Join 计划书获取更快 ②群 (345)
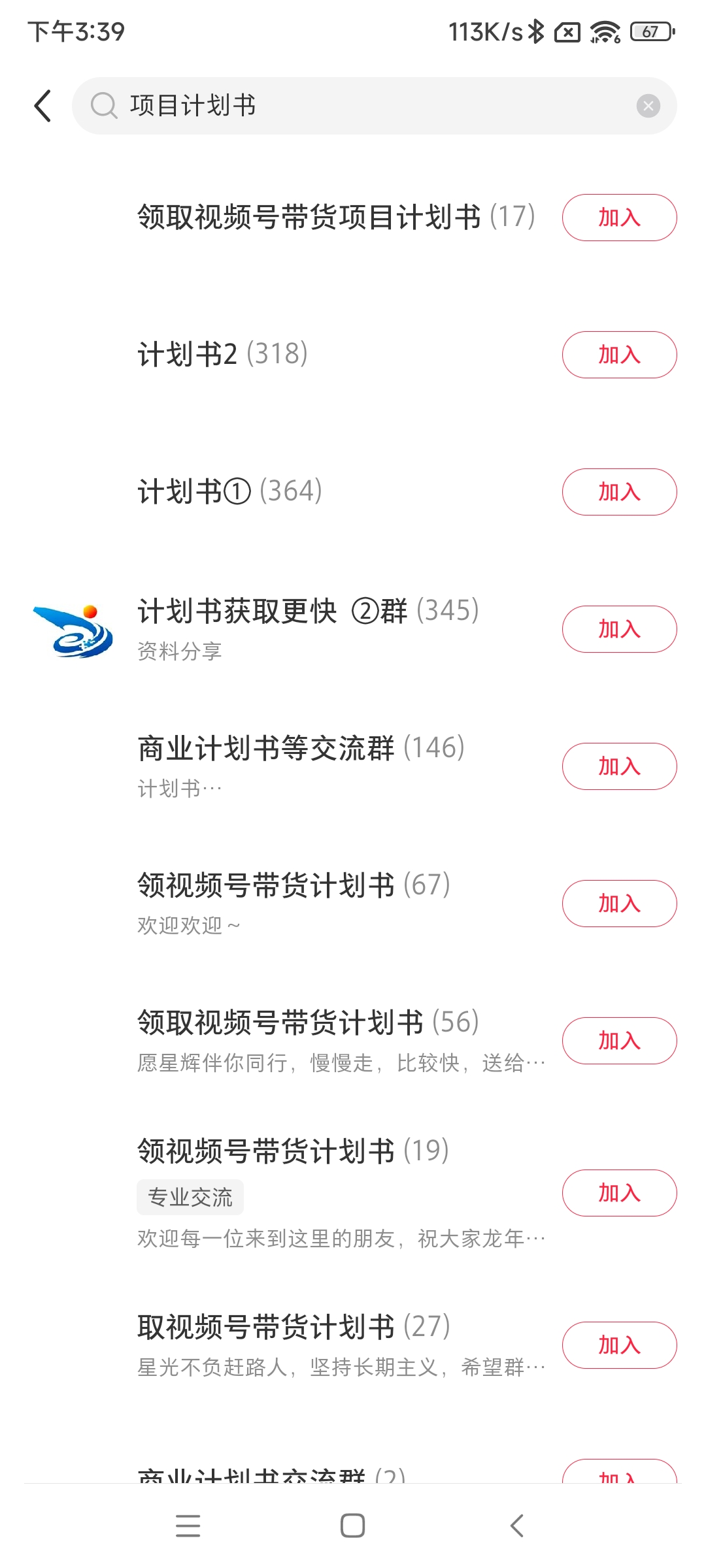The image size is (706, 1568). pyautogui.click(x=619, y=629)
